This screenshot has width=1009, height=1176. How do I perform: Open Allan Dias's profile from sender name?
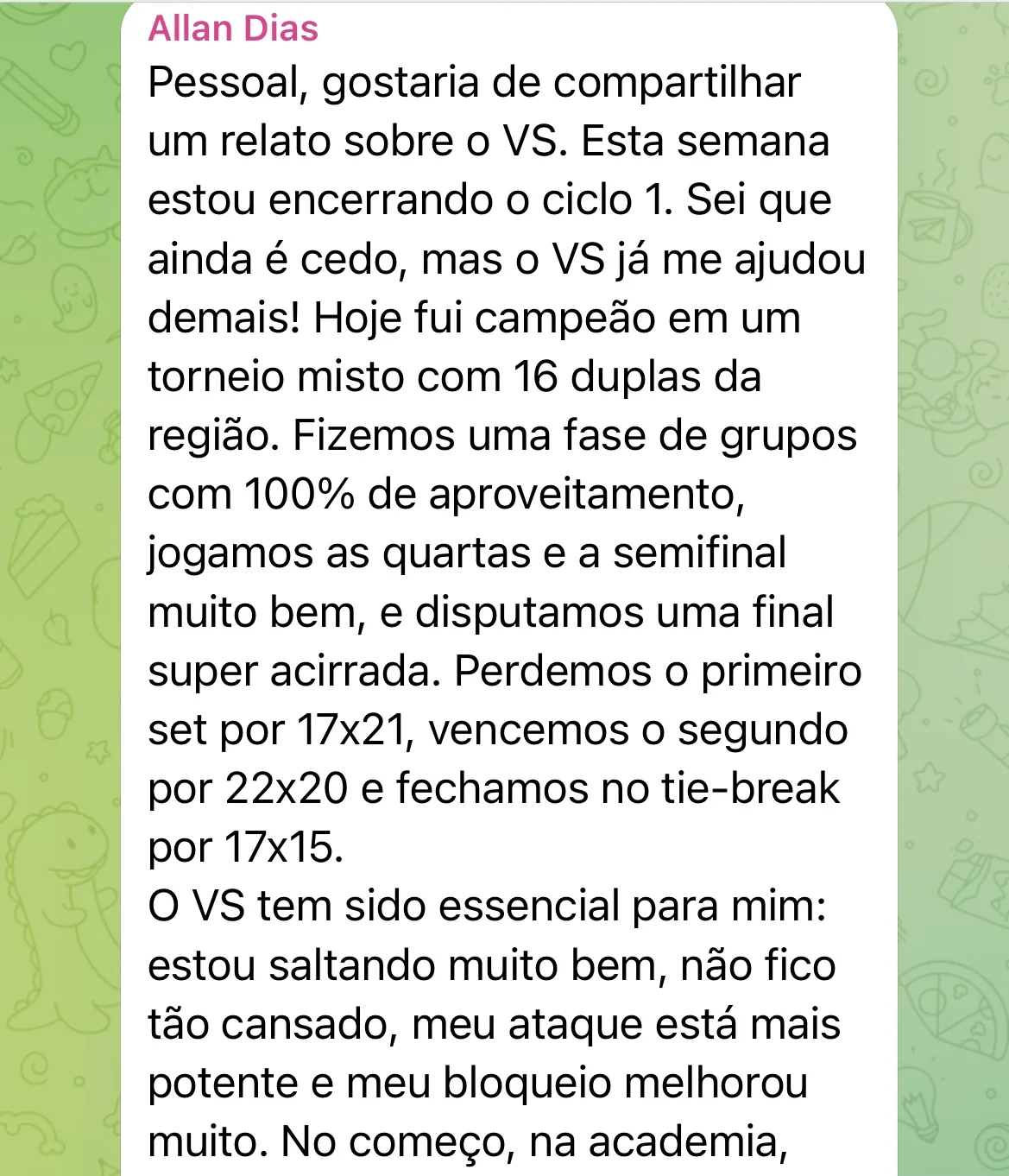click(233, 28)
